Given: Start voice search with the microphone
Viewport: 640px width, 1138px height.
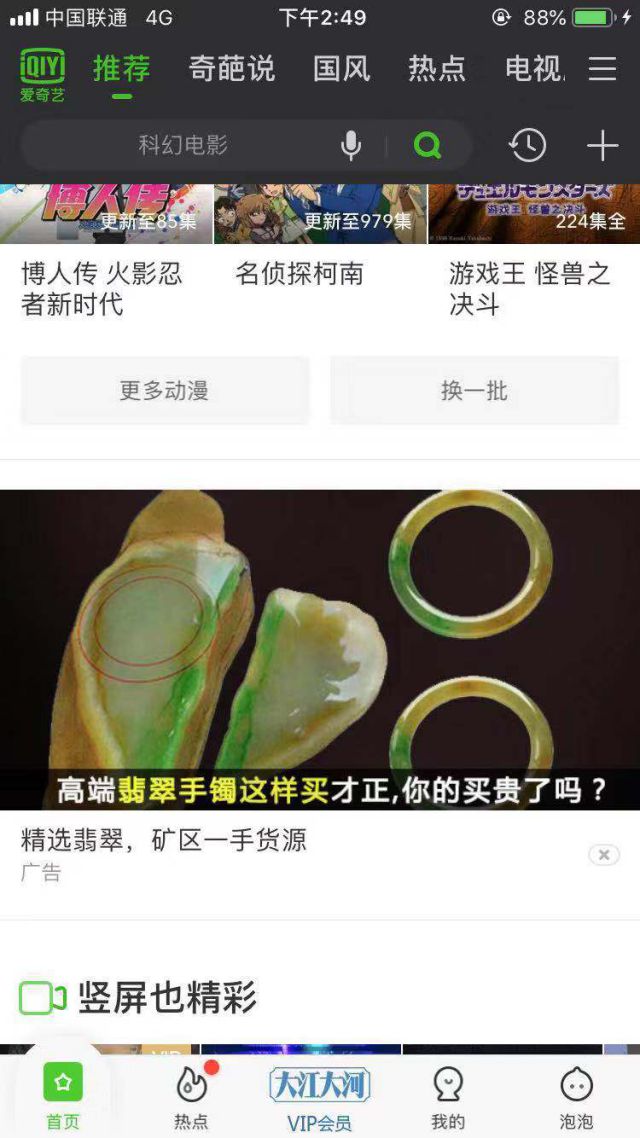Looking at the screenshot, I should click(351, 146).
